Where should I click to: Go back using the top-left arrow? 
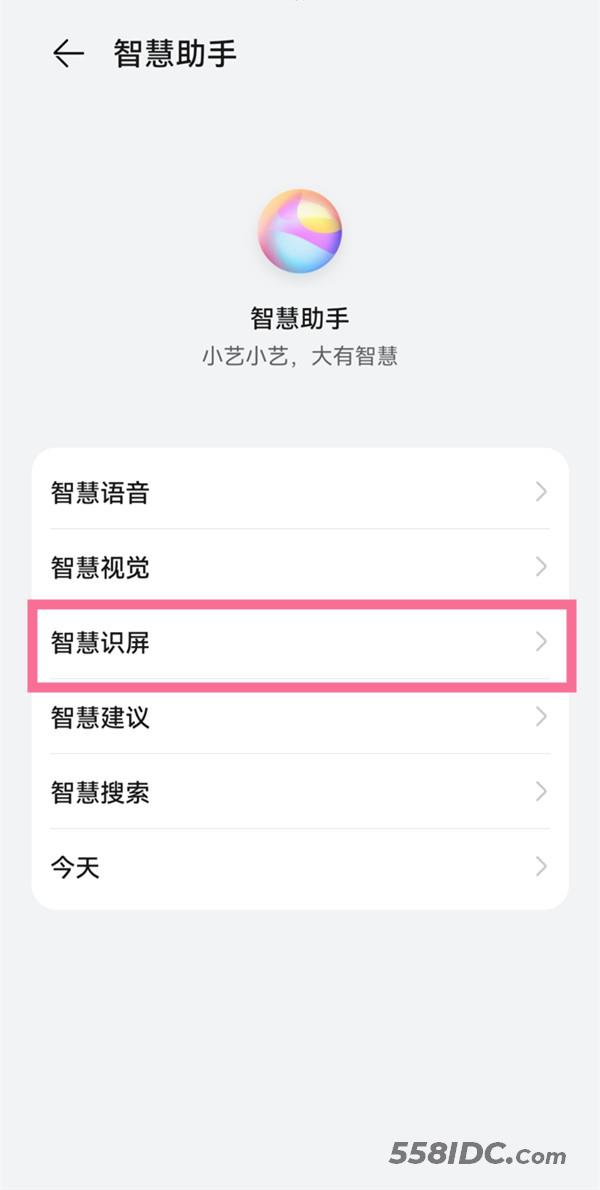coord(68,53)
